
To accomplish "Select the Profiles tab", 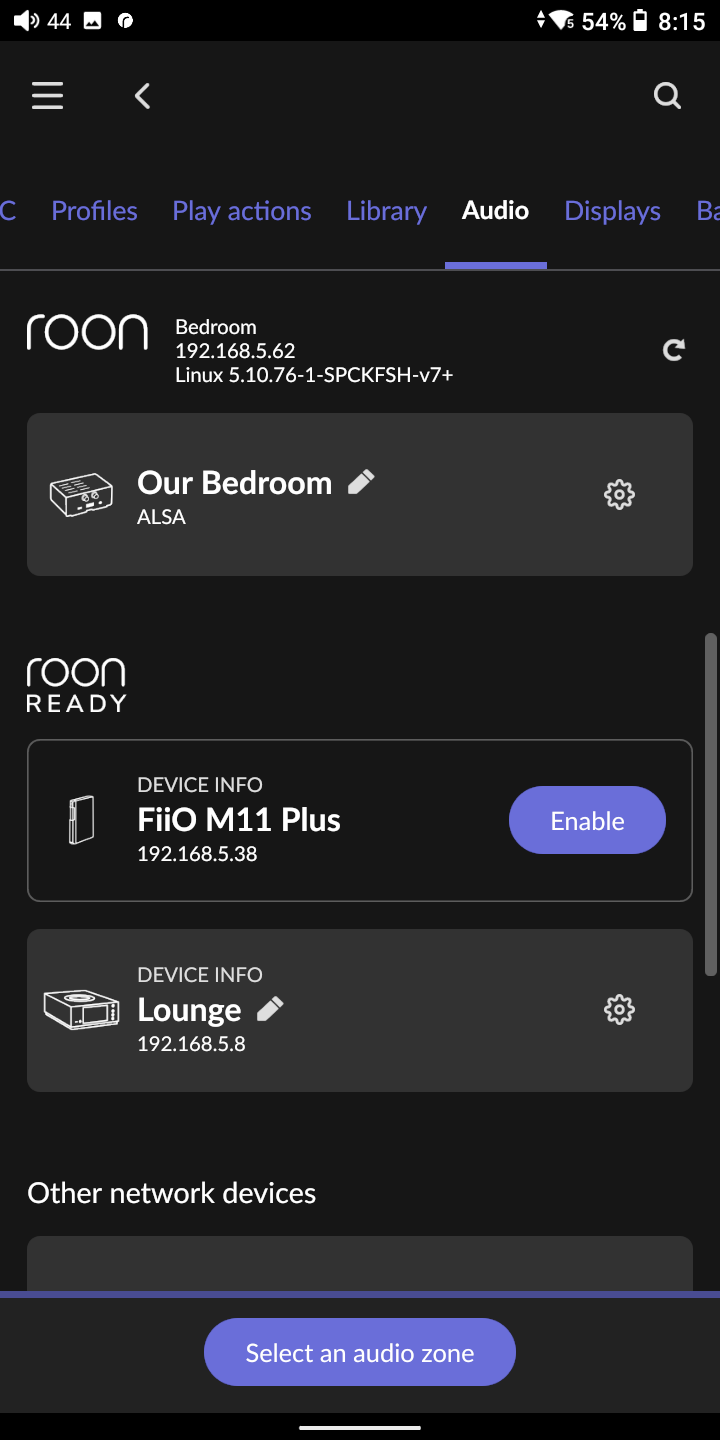I will coord(94,210).
